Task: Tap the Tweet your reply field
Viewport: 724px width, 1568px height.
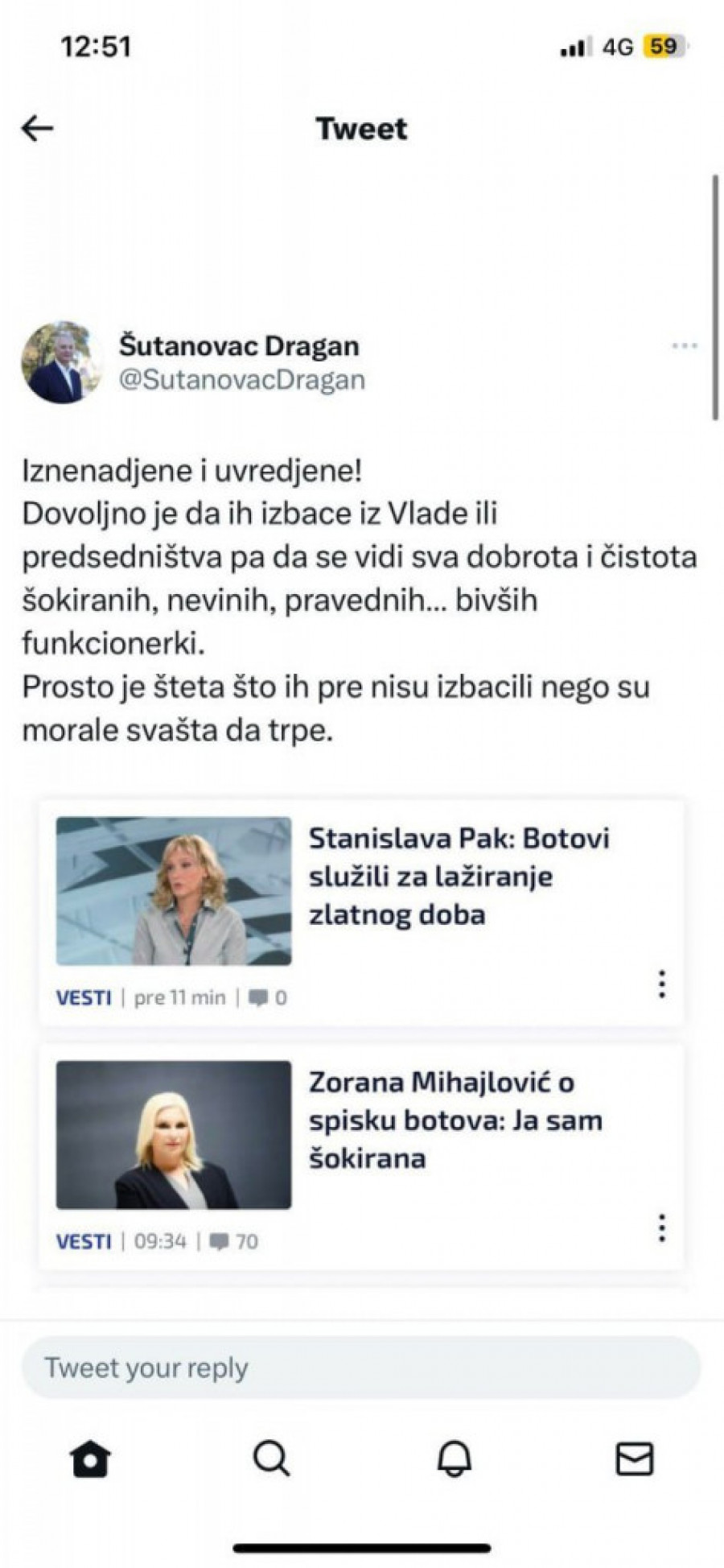Action: point(360,1368)
